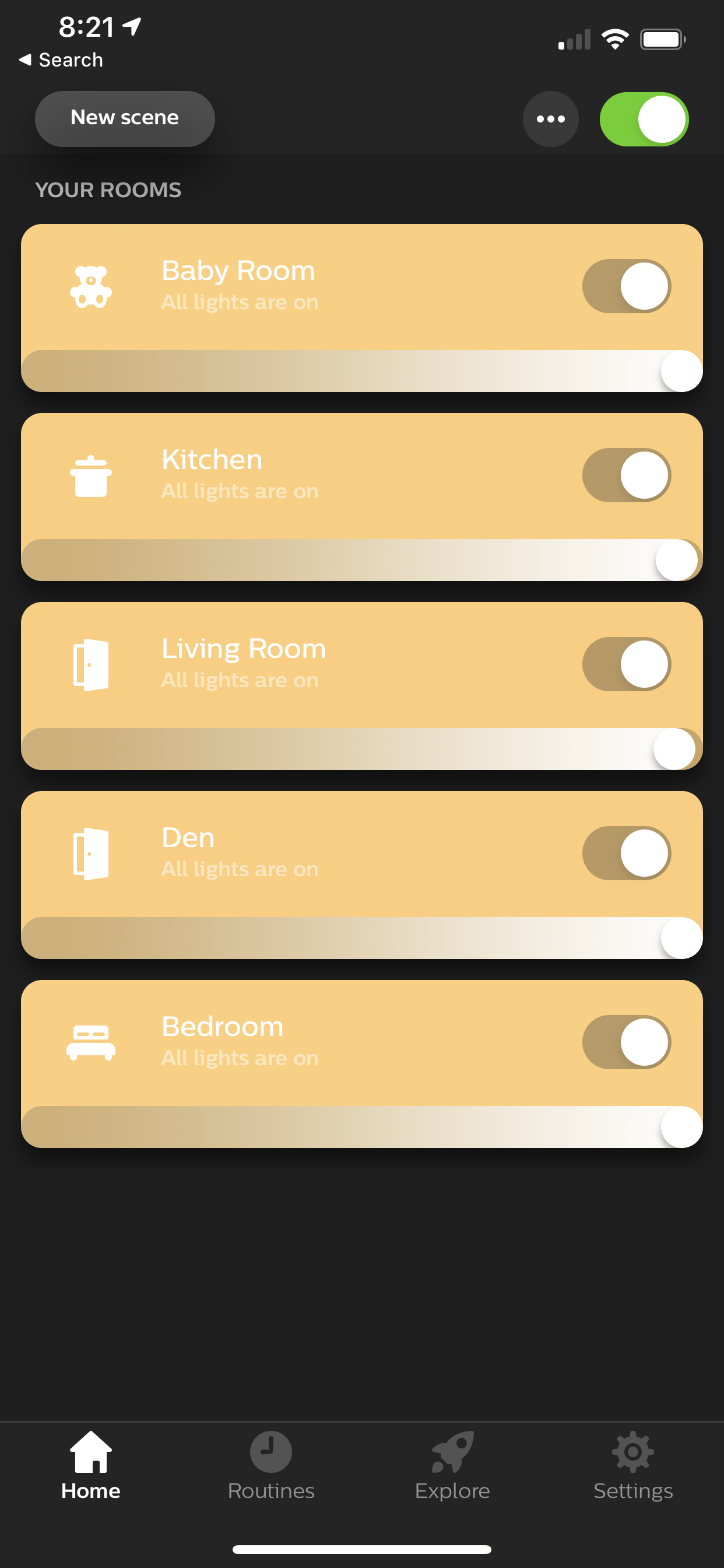Turn off all lights with the green switch
The height and width of the screenshot is (1568, 724).
point(644,118)
